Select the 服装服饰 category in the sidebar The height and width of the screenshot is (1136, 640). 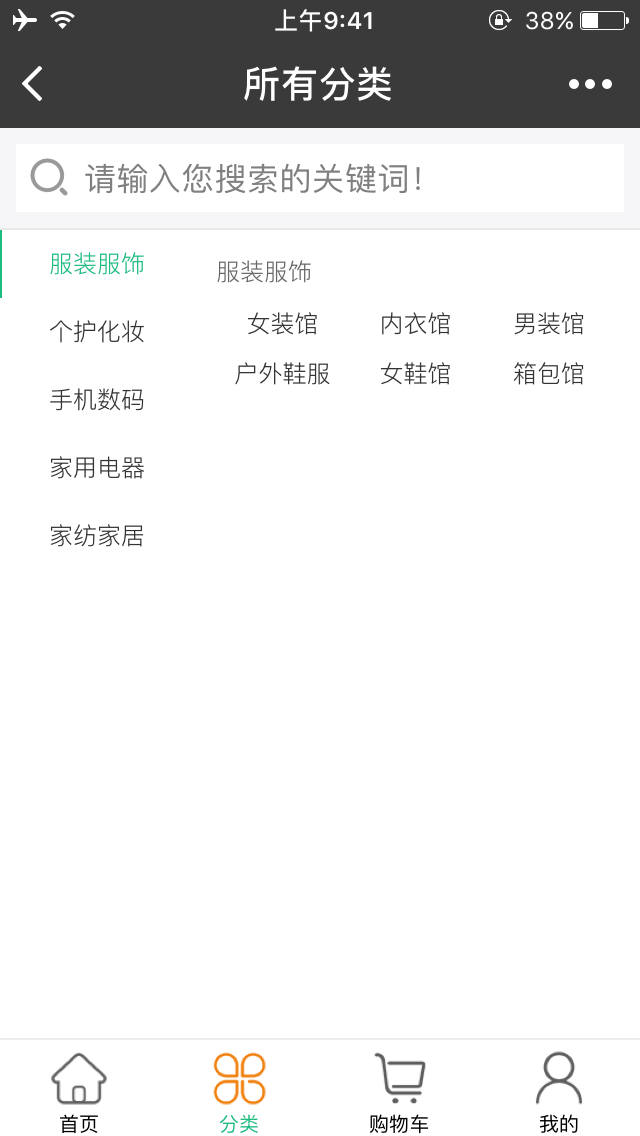(x=97, y=264)
